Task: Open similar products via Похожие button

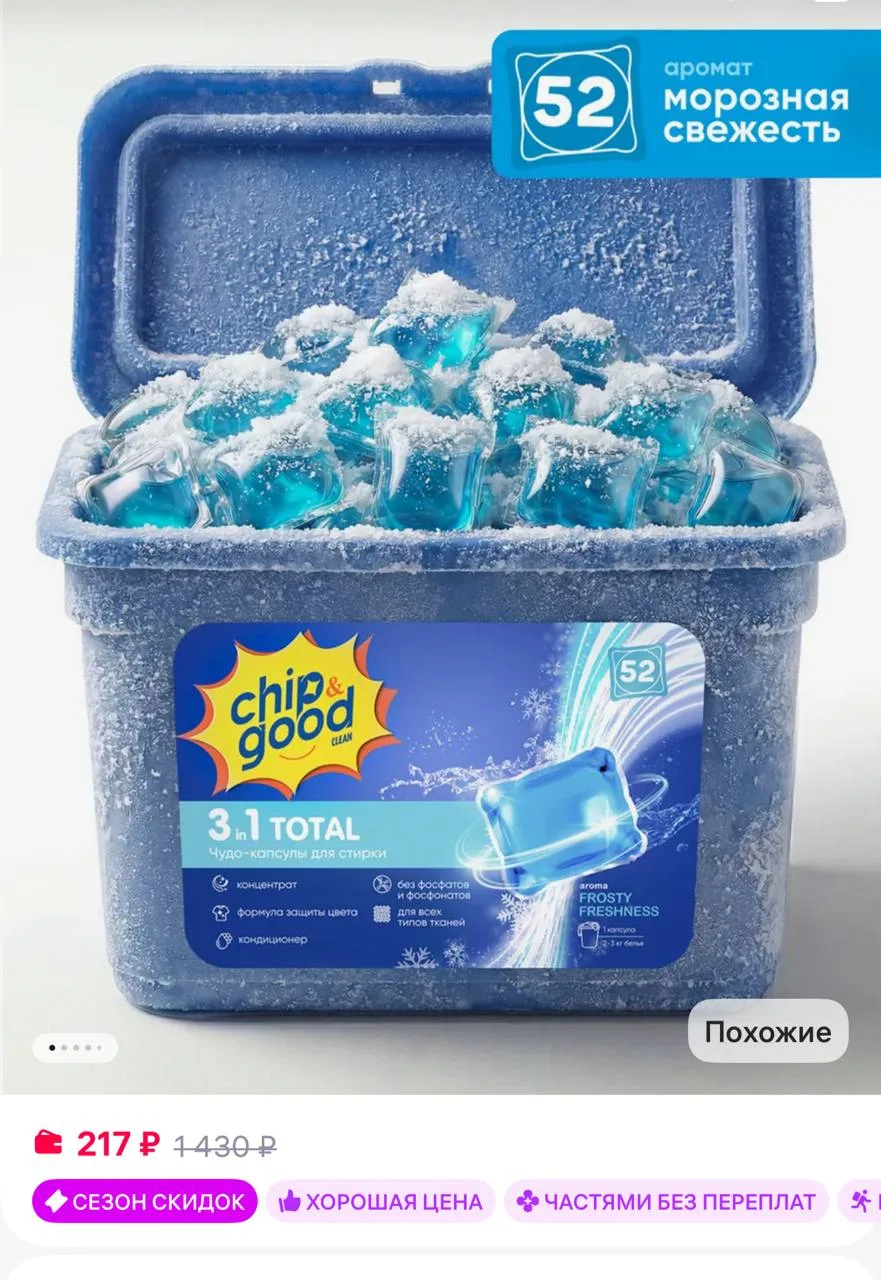Action: point(767,1031)
